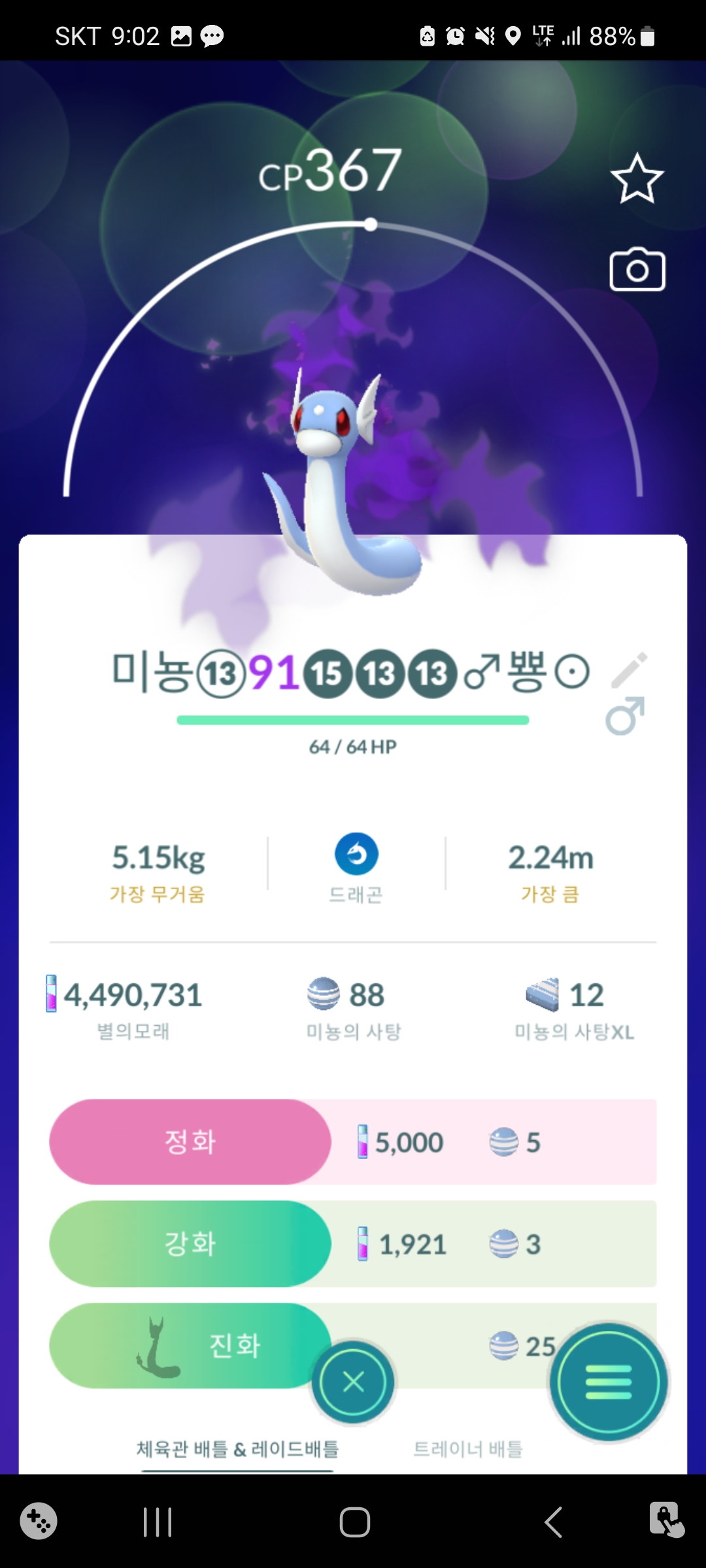Image resolution: width=706 pixels, height=1568 pixels.
Task: Select the 체육관 배틀 & 레이드배틀 tab
Action: tap(237, 1449)
